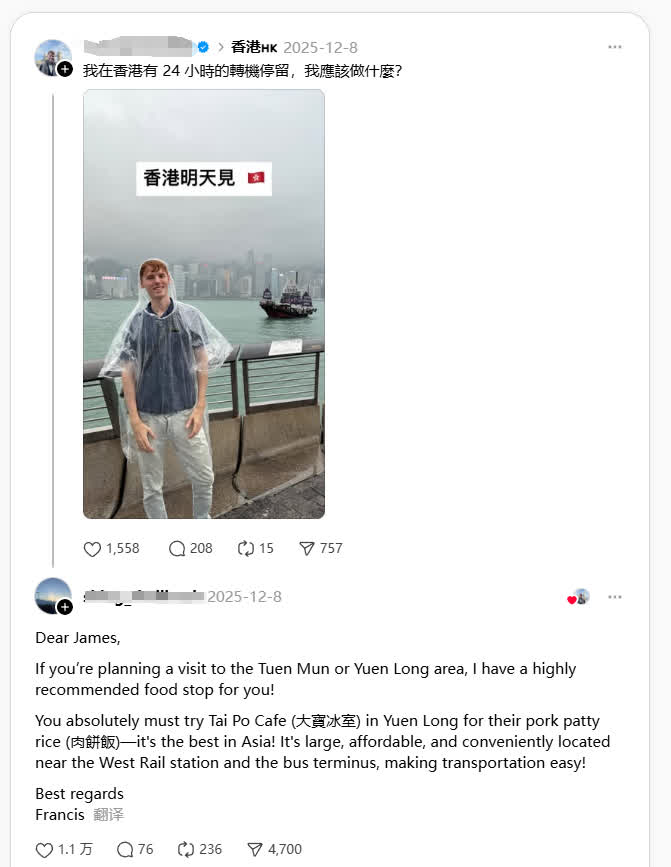Open comments on post with 208 replies
This screenshot has width=671, height=867.
178,548
